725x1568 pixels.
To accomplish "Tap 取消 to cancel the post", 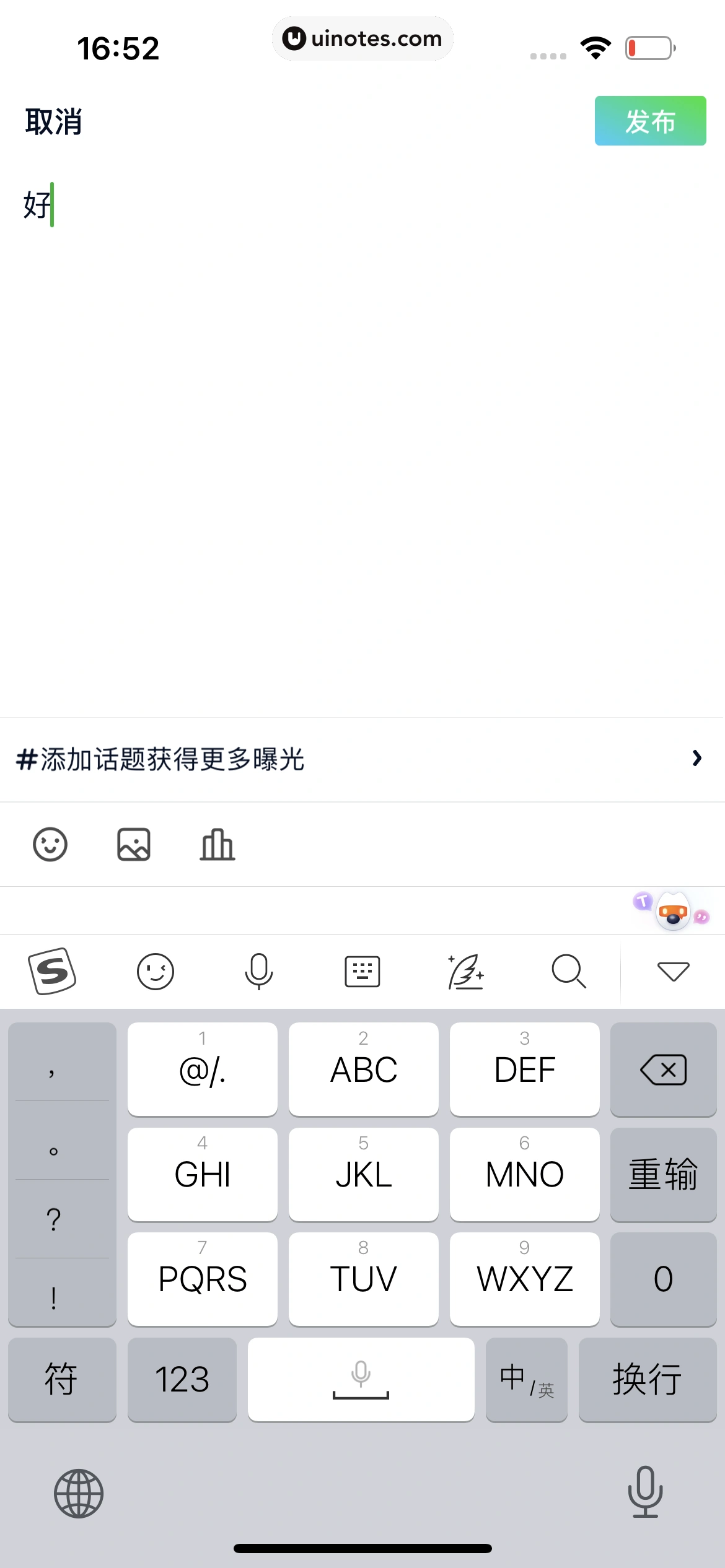I will 53,121.
